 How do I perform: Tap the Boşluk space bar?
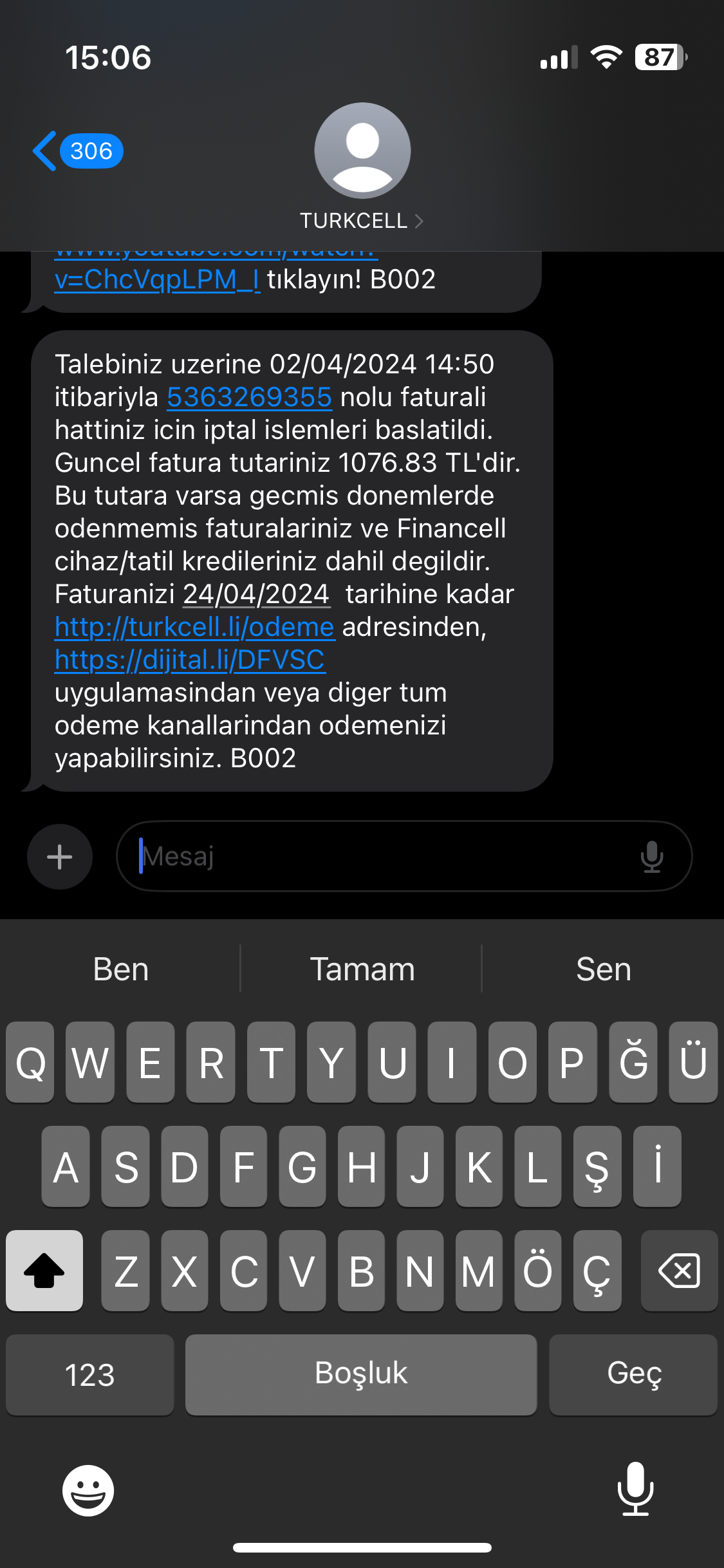361,1375
